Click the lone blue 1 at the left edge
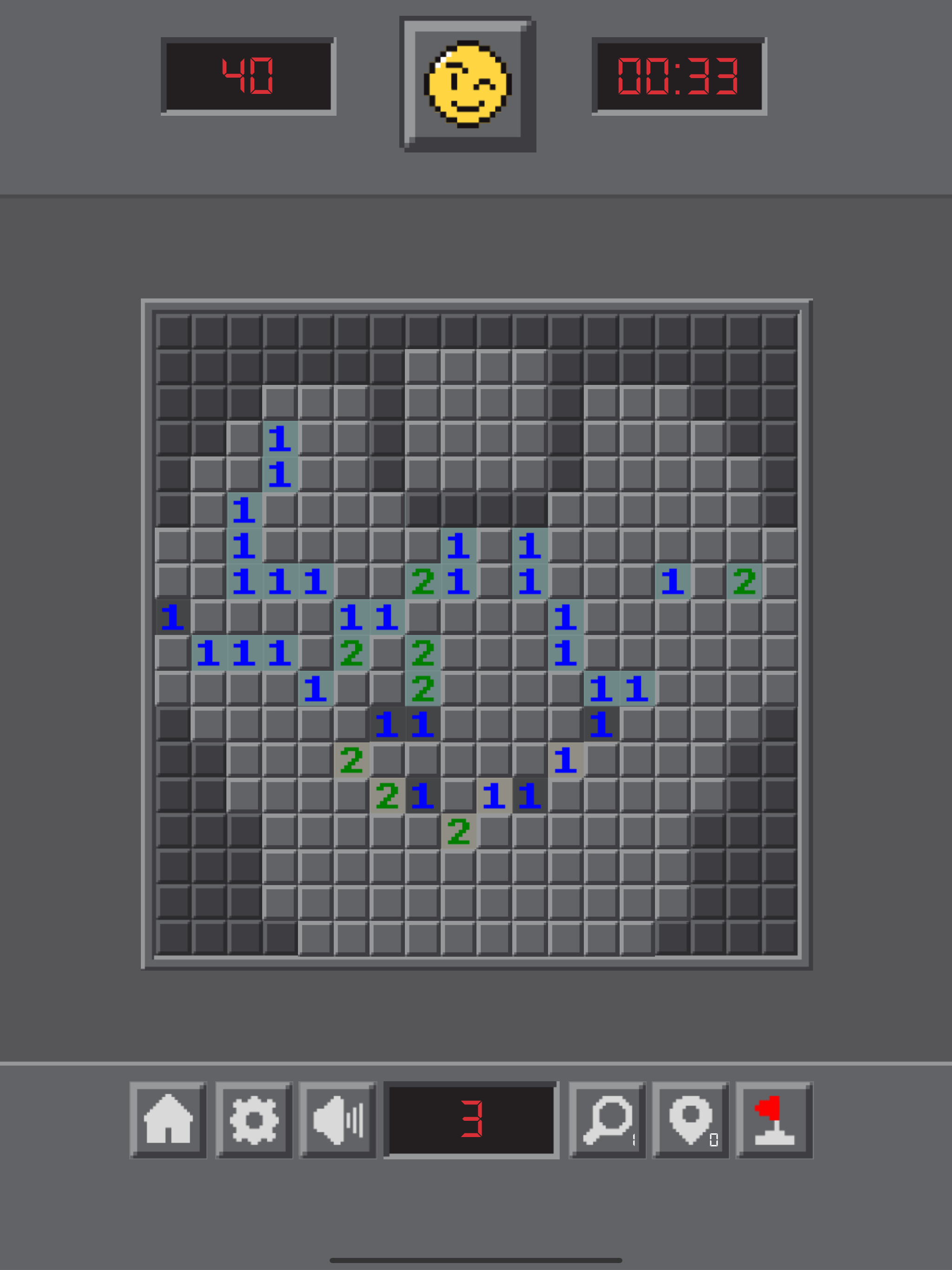 pos(172,617)
